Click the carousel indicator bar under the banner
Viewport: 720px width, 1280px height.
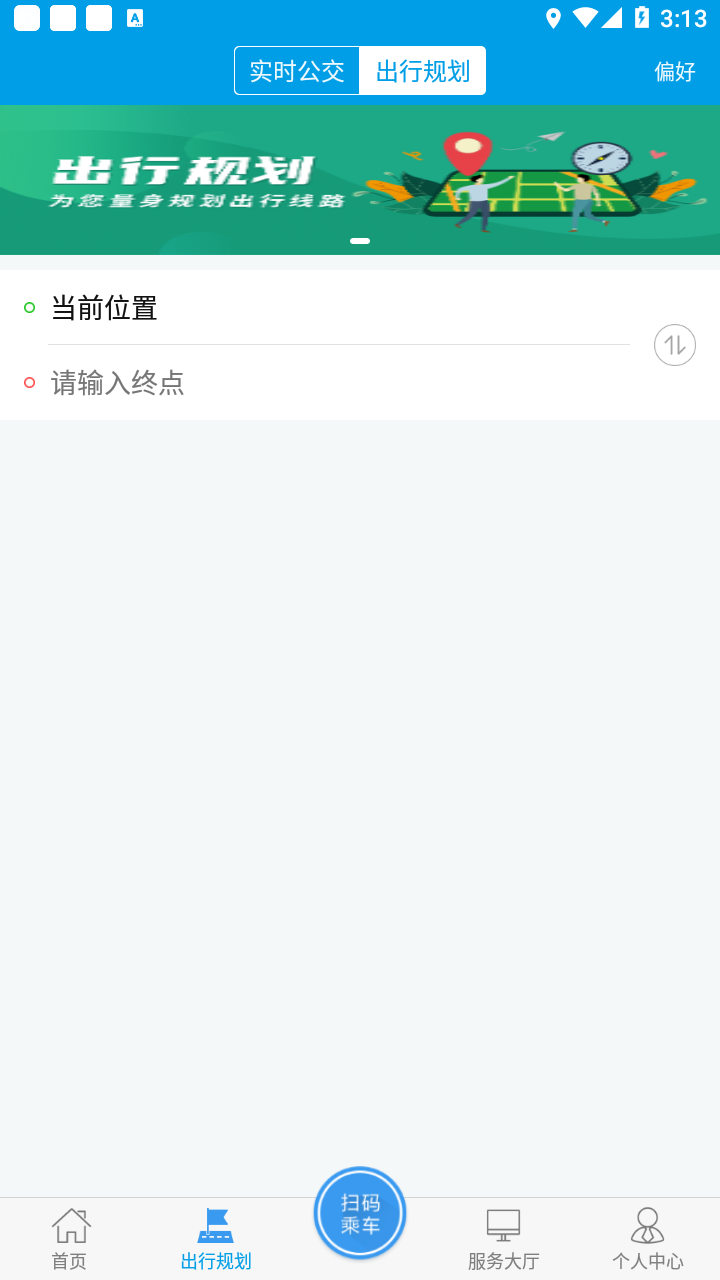[x=360, y=240]
